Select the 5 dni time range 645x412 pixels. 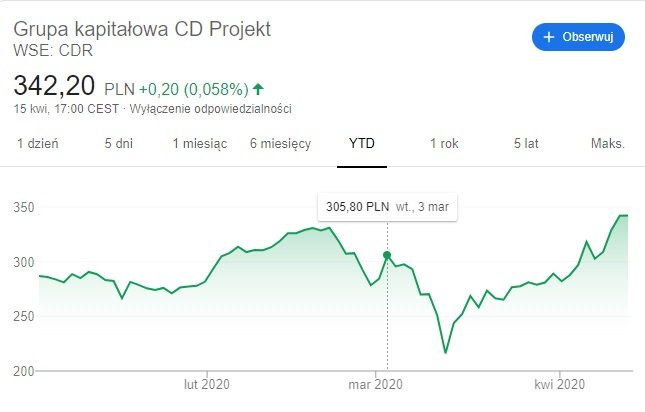point(118,143)
